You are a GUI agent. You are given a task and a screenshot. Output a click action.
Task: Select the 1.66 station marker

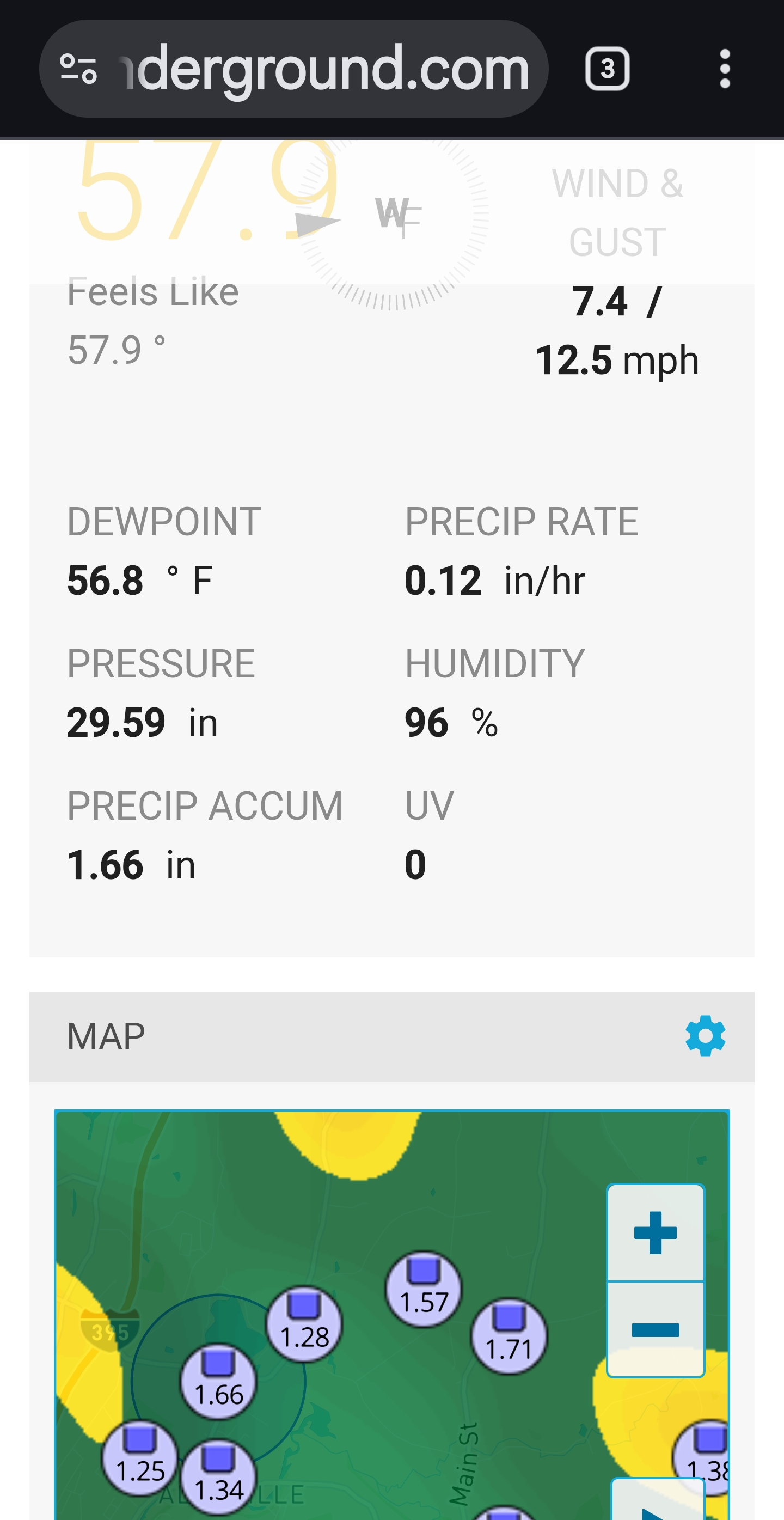click(x=218, y=1383)
